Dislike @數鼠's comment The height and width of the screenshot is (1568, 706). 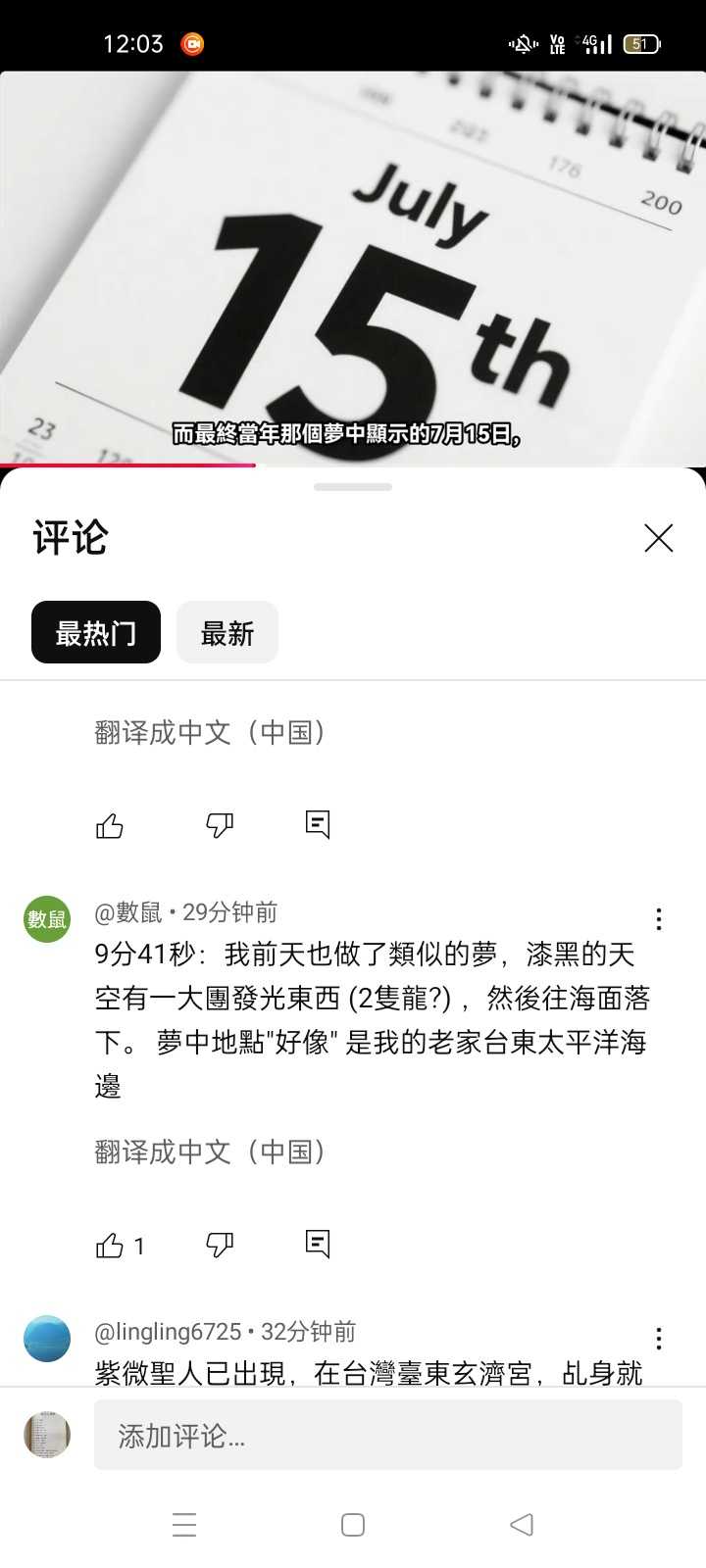(220, 1246)
